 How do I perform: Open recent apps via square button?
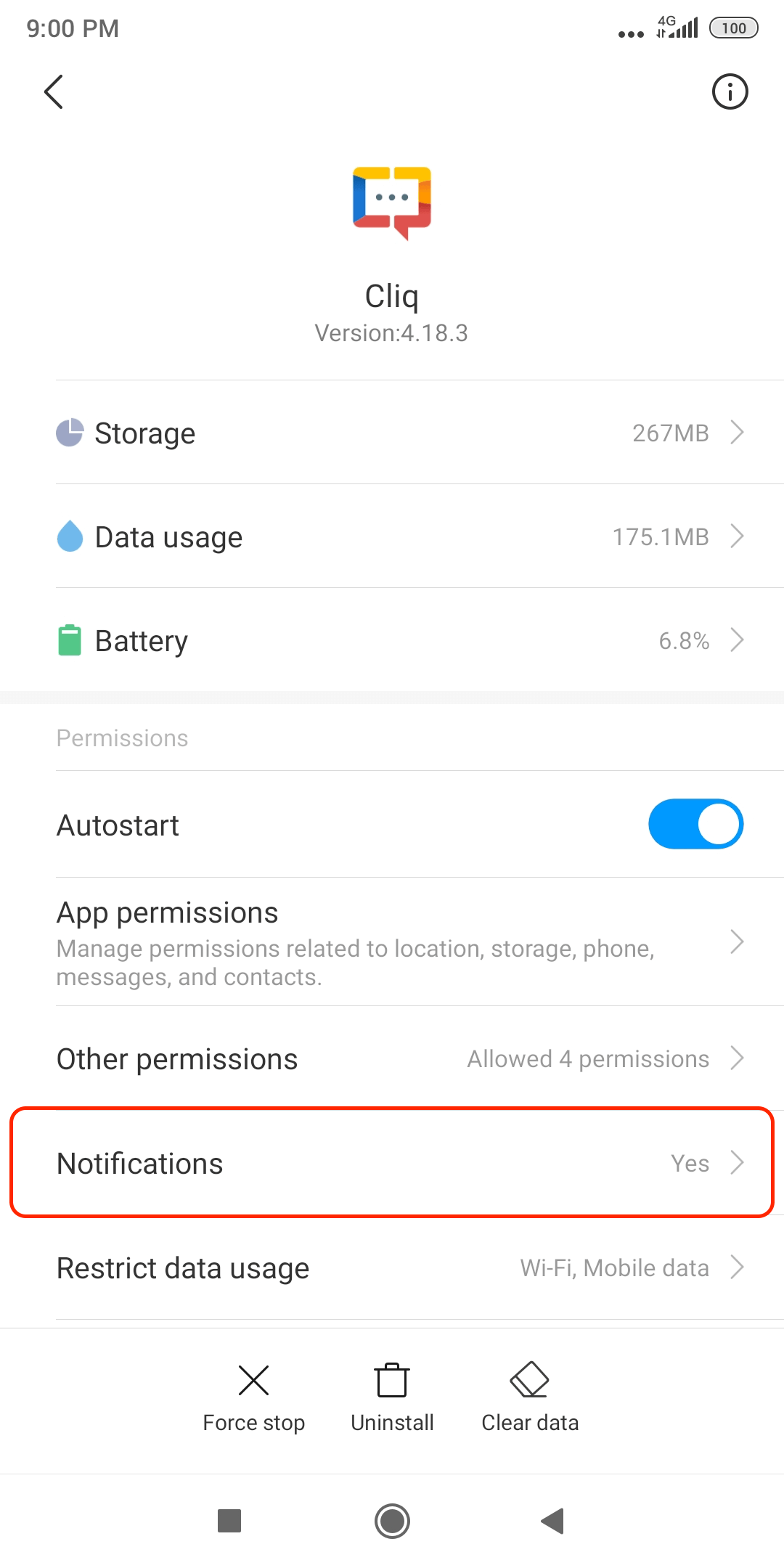coord(229,1521)
